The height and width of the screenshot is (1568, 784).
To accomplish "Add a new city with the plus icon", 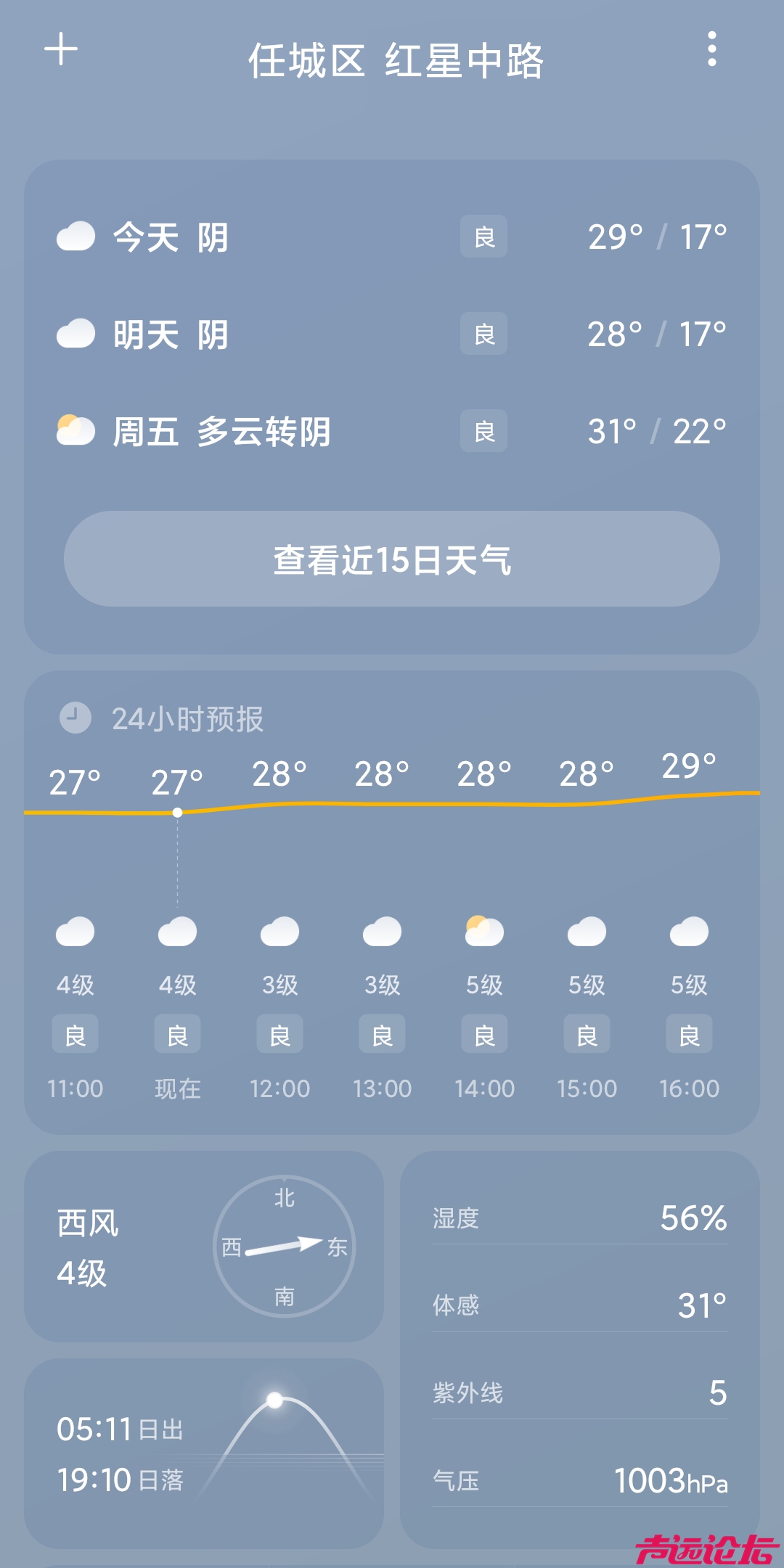I will click(x=61, y=49).
